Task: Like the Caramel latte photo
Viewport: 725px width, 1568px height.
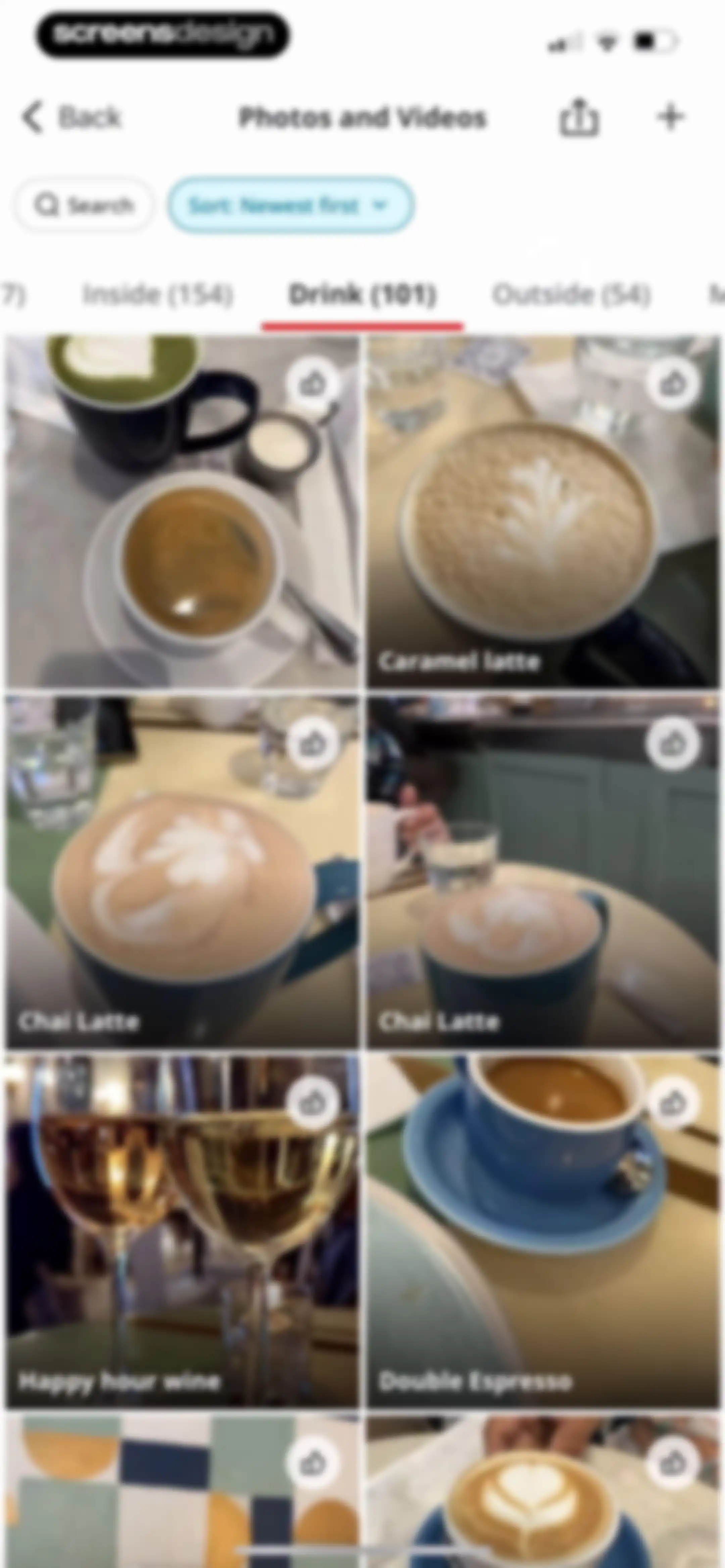Action: point(673,383)
